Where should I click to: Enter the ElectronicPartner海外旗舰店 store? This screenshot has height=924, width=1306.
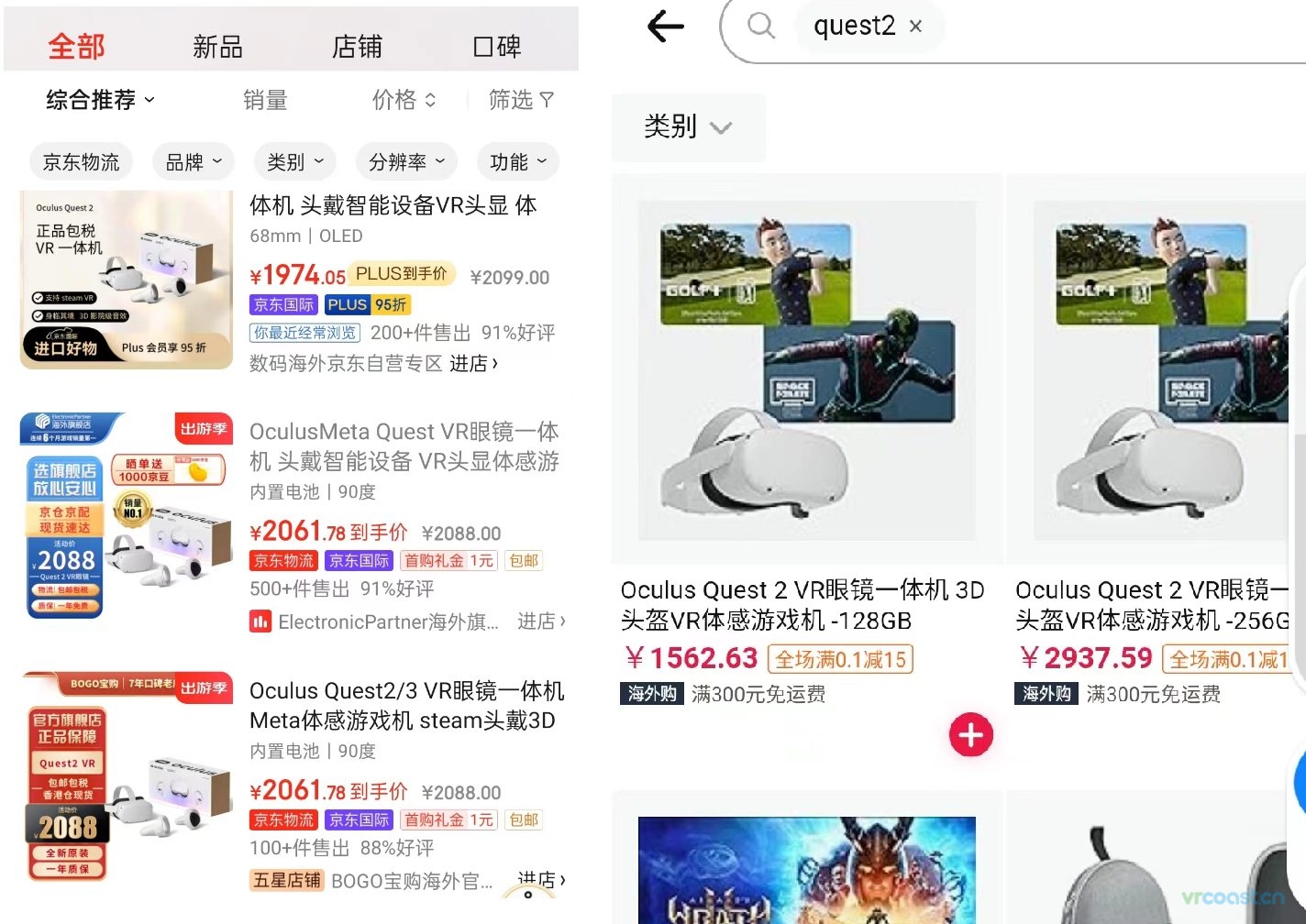541,621
